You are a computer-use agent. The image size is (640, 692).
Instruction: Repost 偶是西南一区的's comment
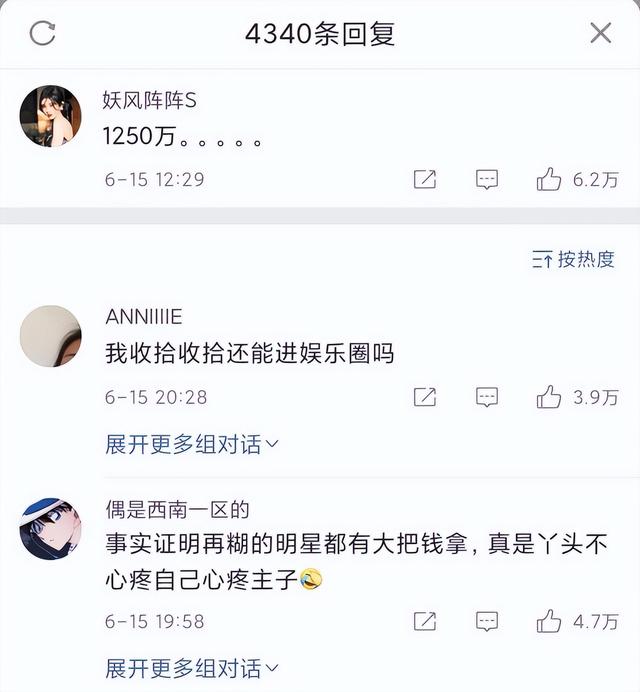[425, 621]
